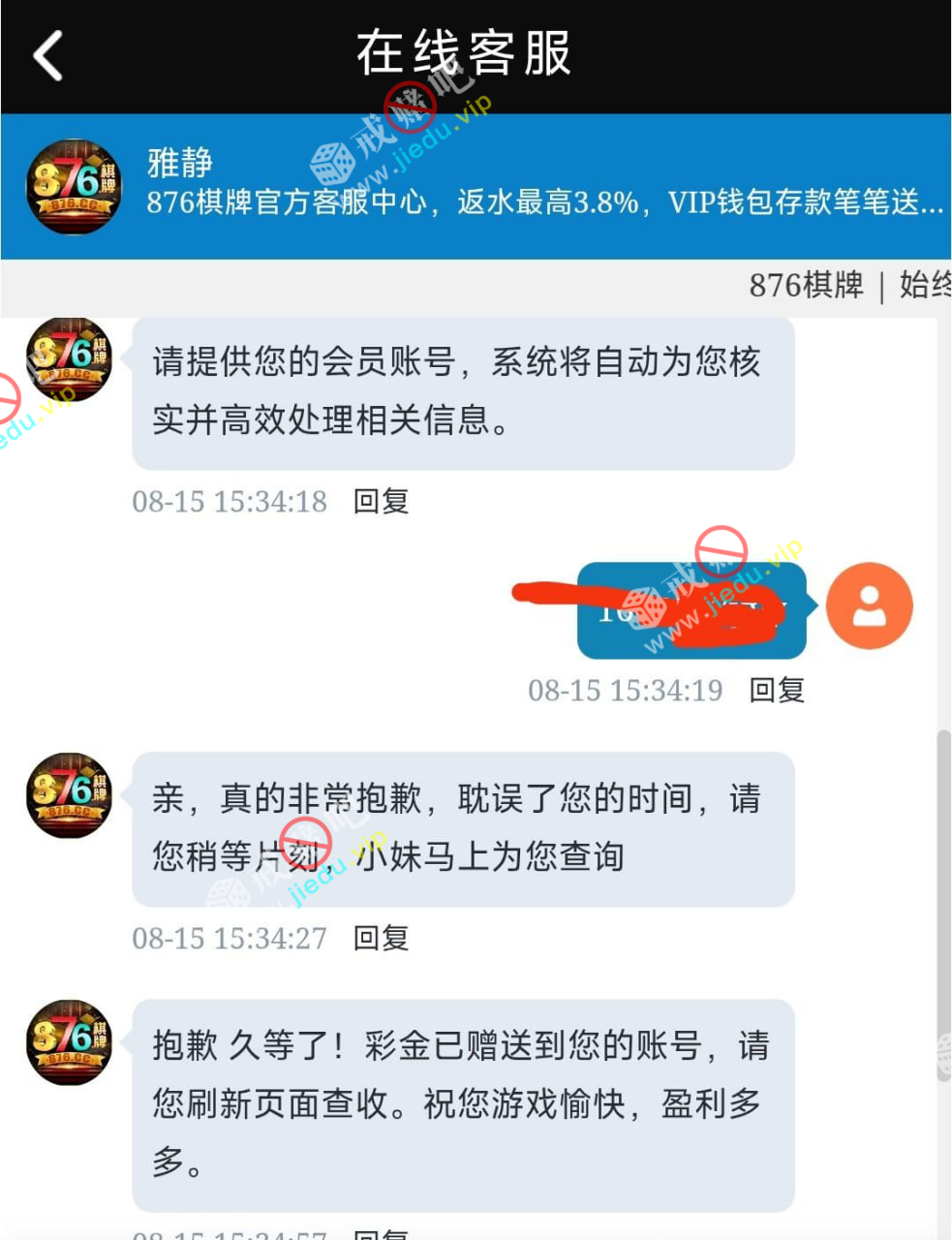The height and width of the screenshot is (1240, 952).
Task: Reply to the 15:34:18 message via 回复
Action: click(x=381, y=501)
